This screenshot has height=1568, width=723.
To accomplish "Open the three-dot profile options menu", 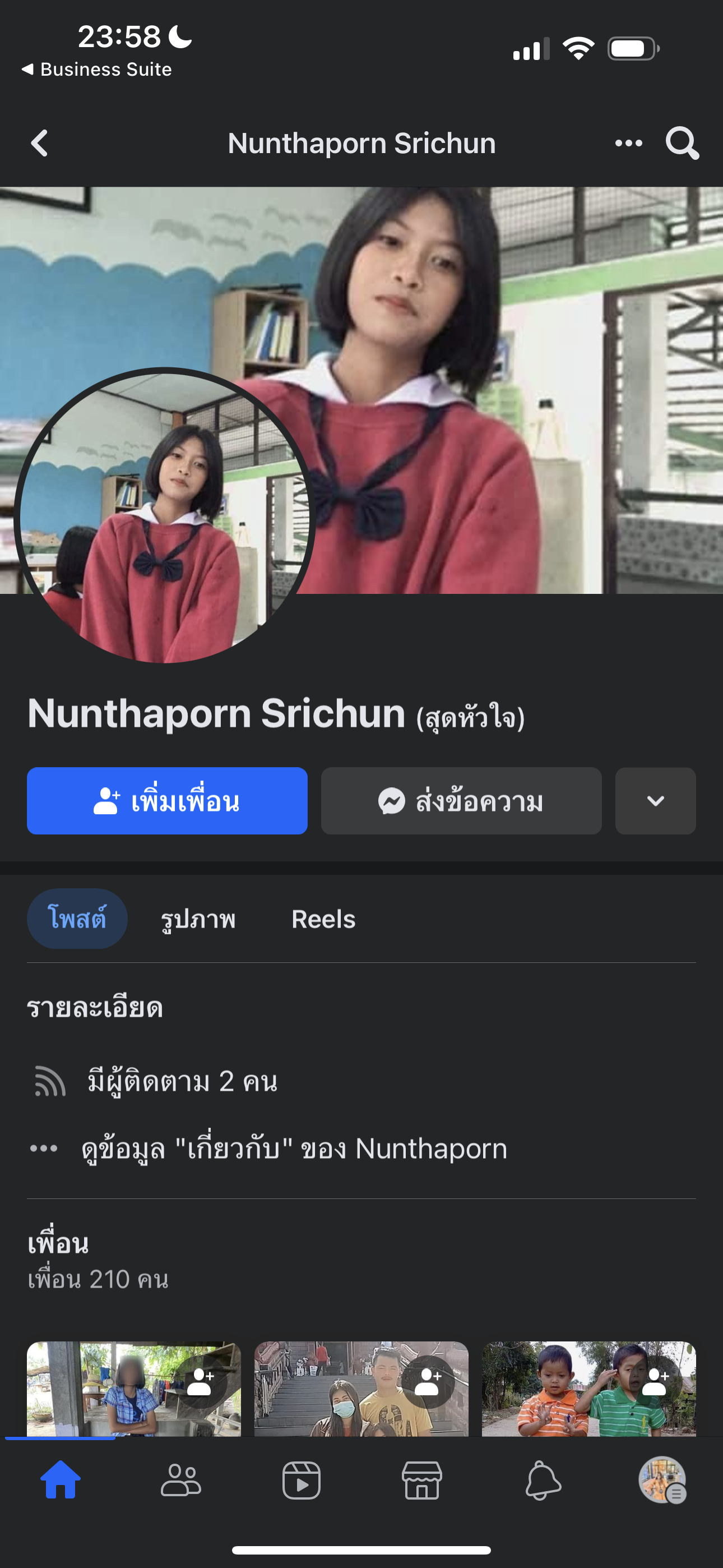I will coord(628,144).
